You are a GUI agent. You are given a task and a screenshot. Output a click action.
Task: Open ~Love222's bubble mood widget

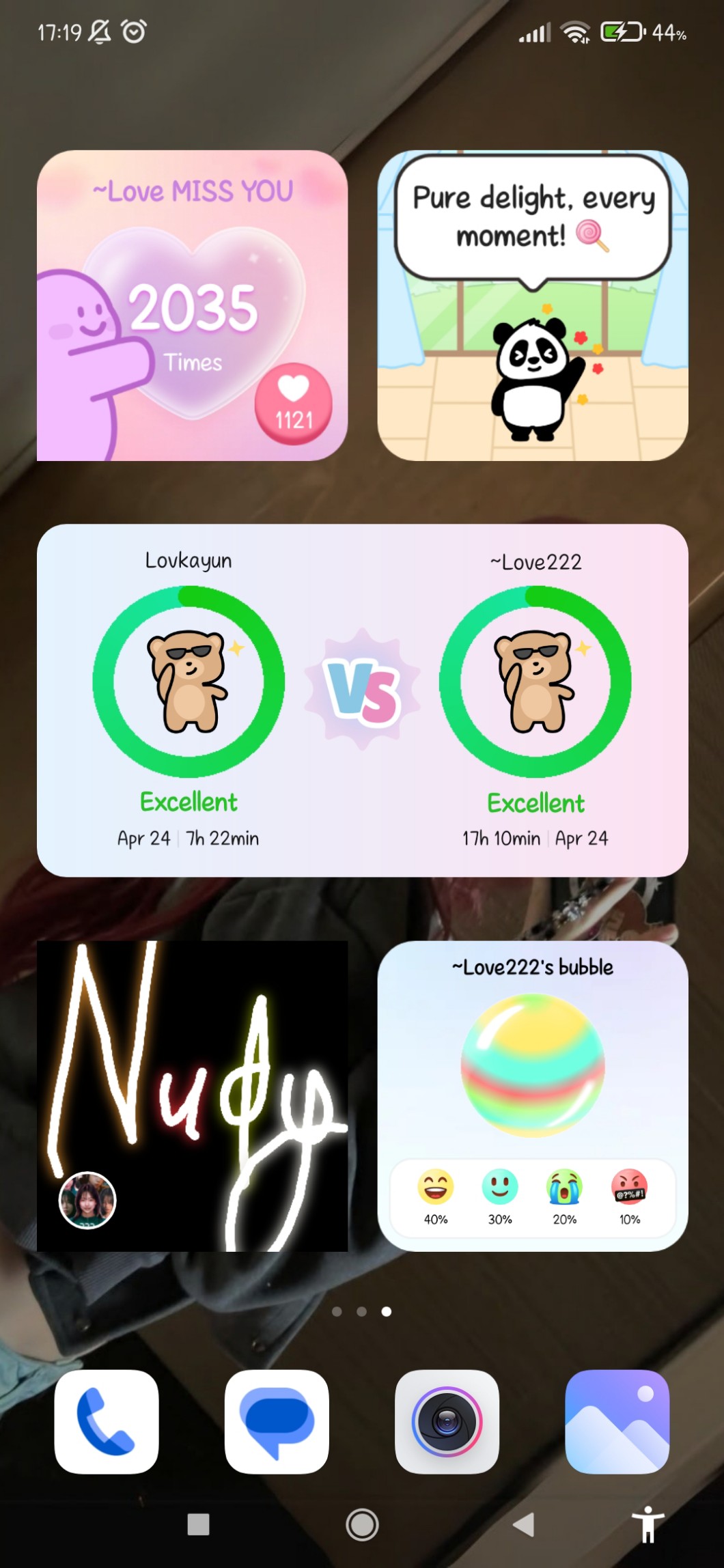pos(533,1065)
